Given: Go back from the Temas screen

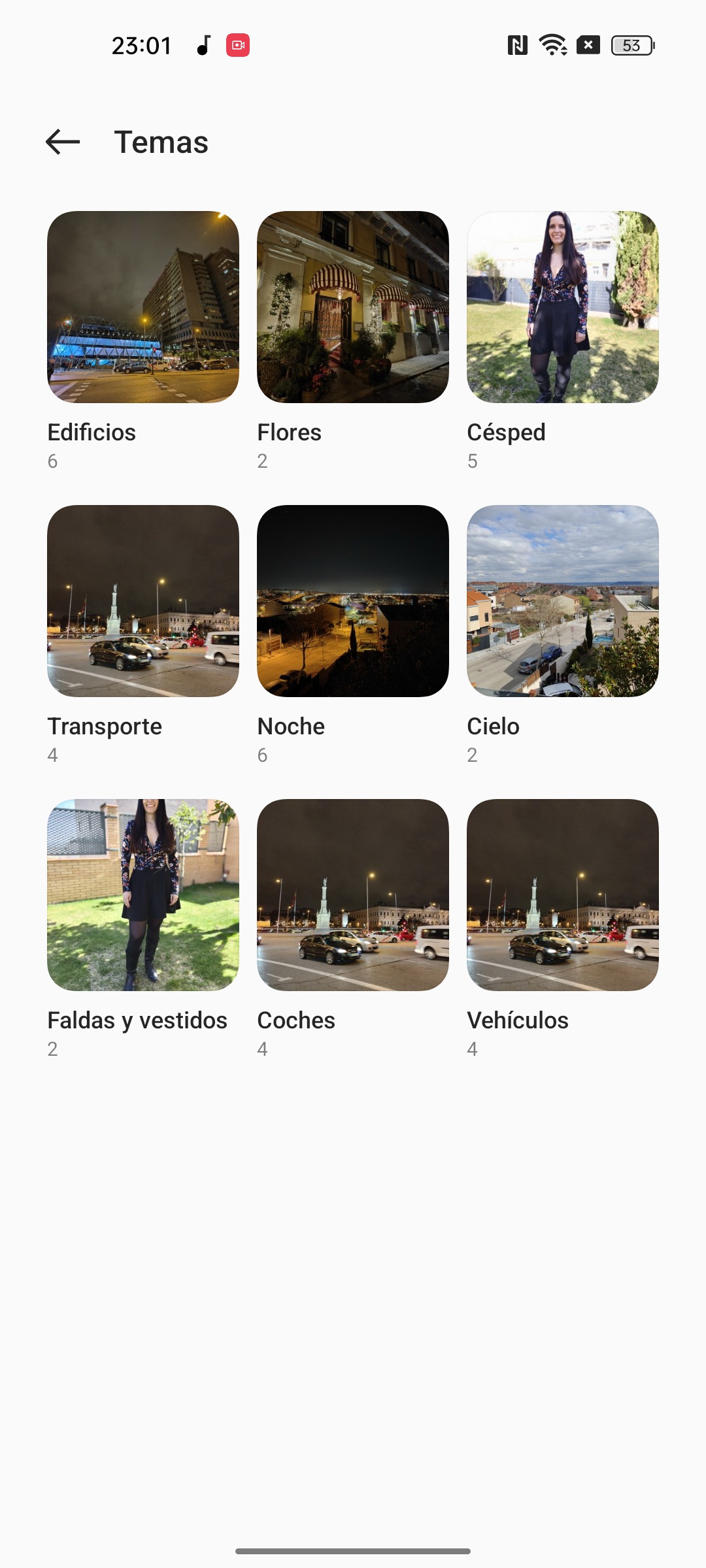Looking at the screenshot, I should pyautogui.click(x=63, y=142).
